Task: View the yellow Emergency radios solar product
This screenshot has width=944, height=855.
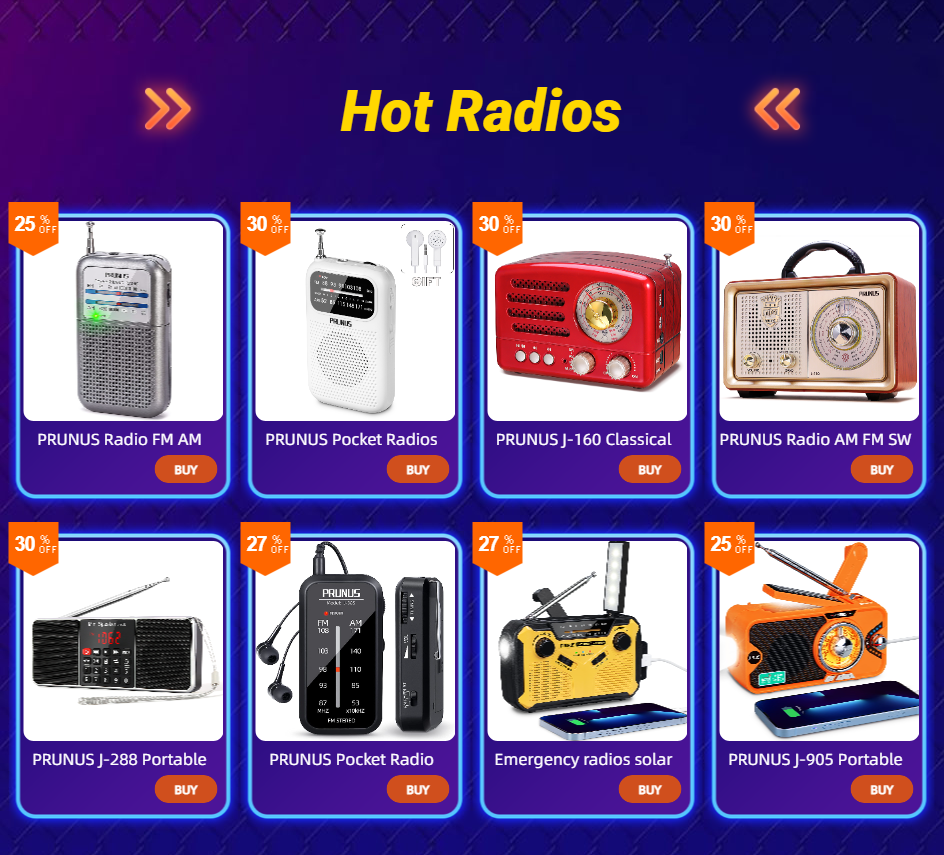Action: 587,641
